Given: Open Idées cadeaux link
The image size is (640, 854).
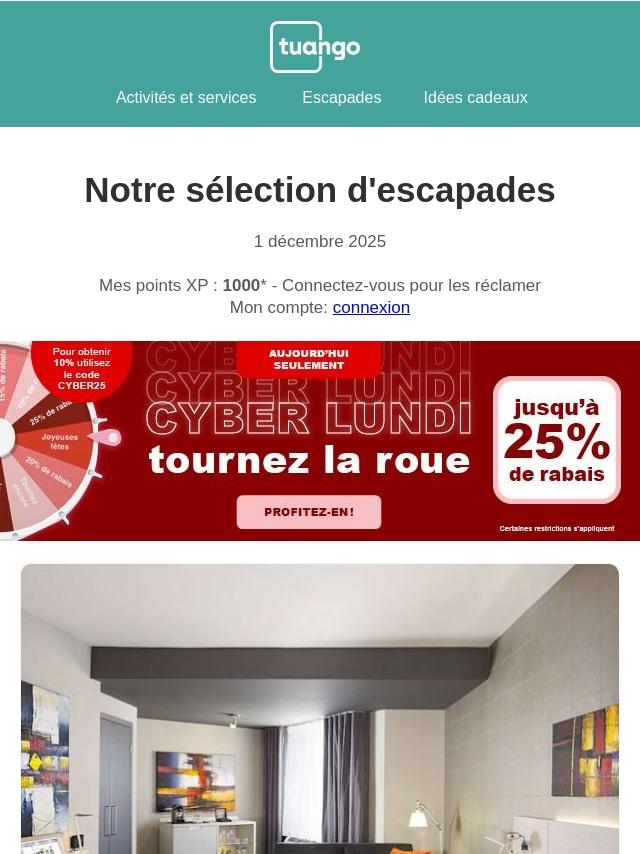Looking at the screenshot, I should point(475,98).
